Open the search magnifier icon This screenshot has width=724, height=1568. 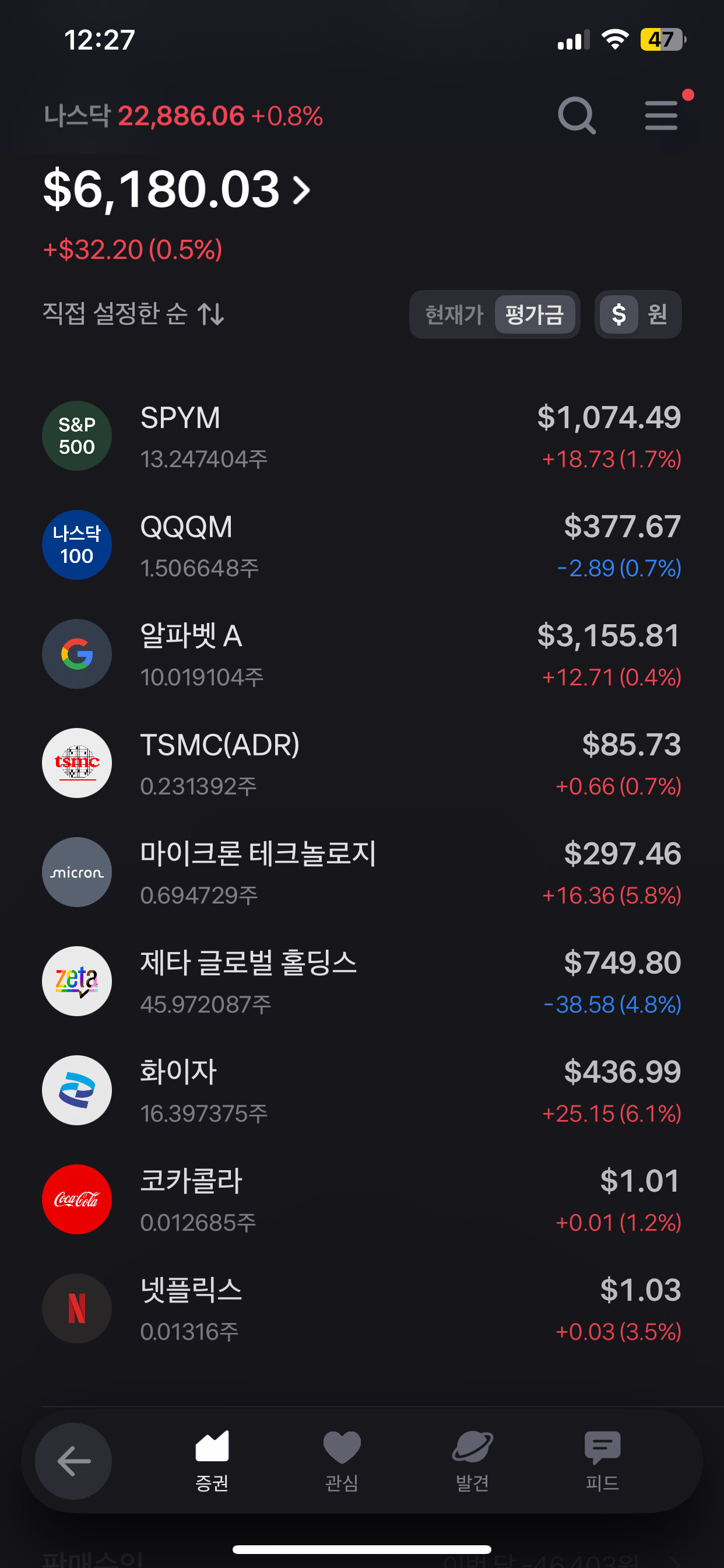(575, 115)
